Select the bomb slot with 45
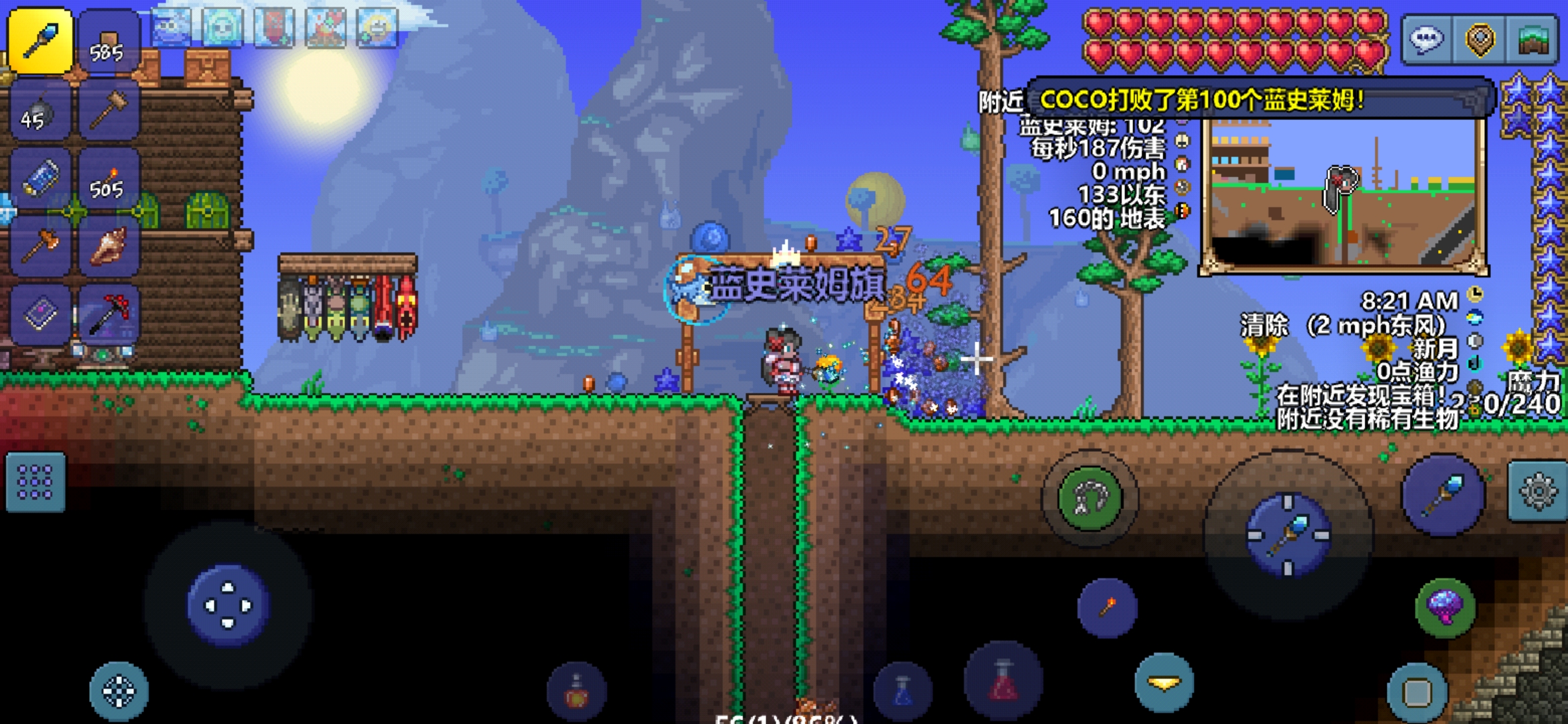Image resolution: width=1568 pixels, height=724 pixels. click(40, 109)
